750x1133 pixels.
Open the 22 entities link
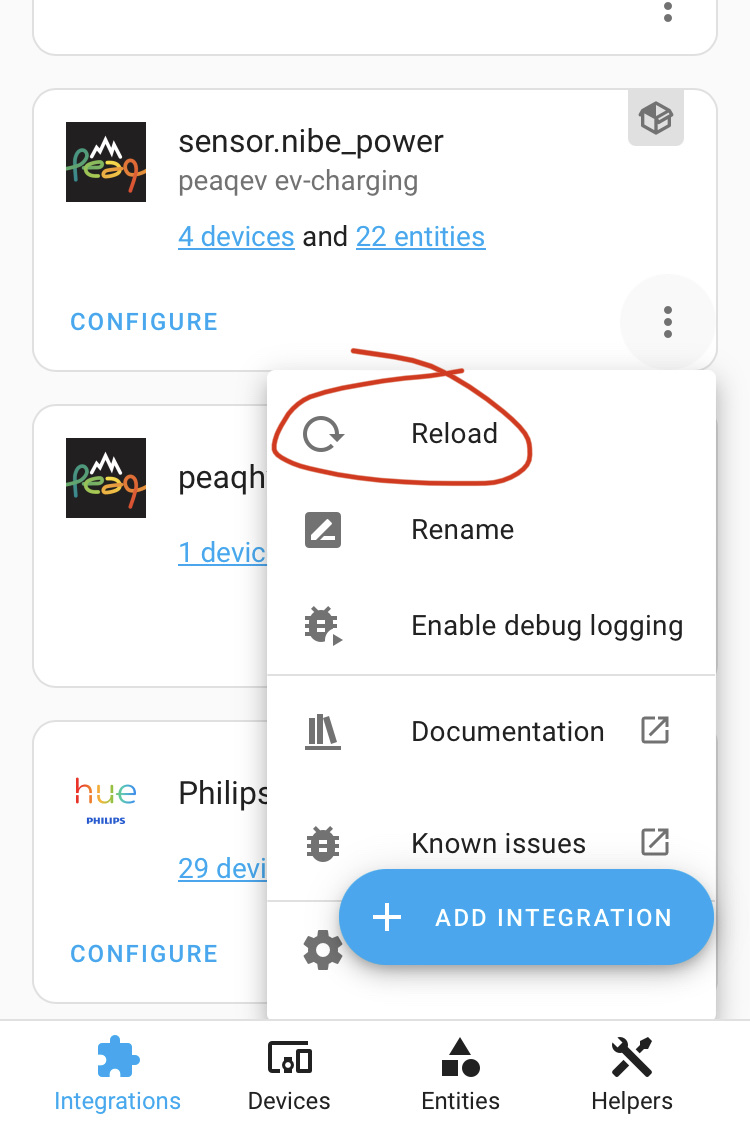pos(420,236)
